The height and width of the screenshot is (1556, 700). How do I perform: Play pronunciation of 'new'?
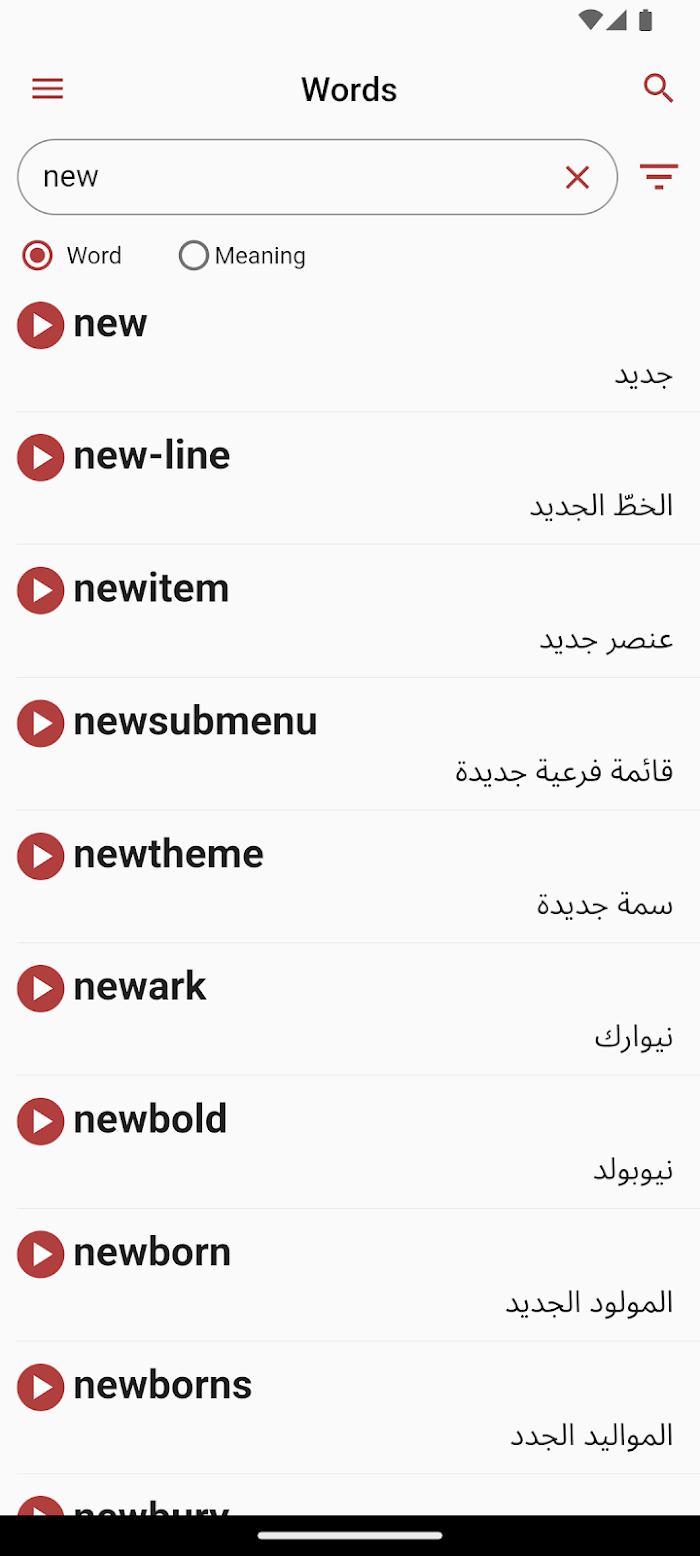click(x=41, y=325)
